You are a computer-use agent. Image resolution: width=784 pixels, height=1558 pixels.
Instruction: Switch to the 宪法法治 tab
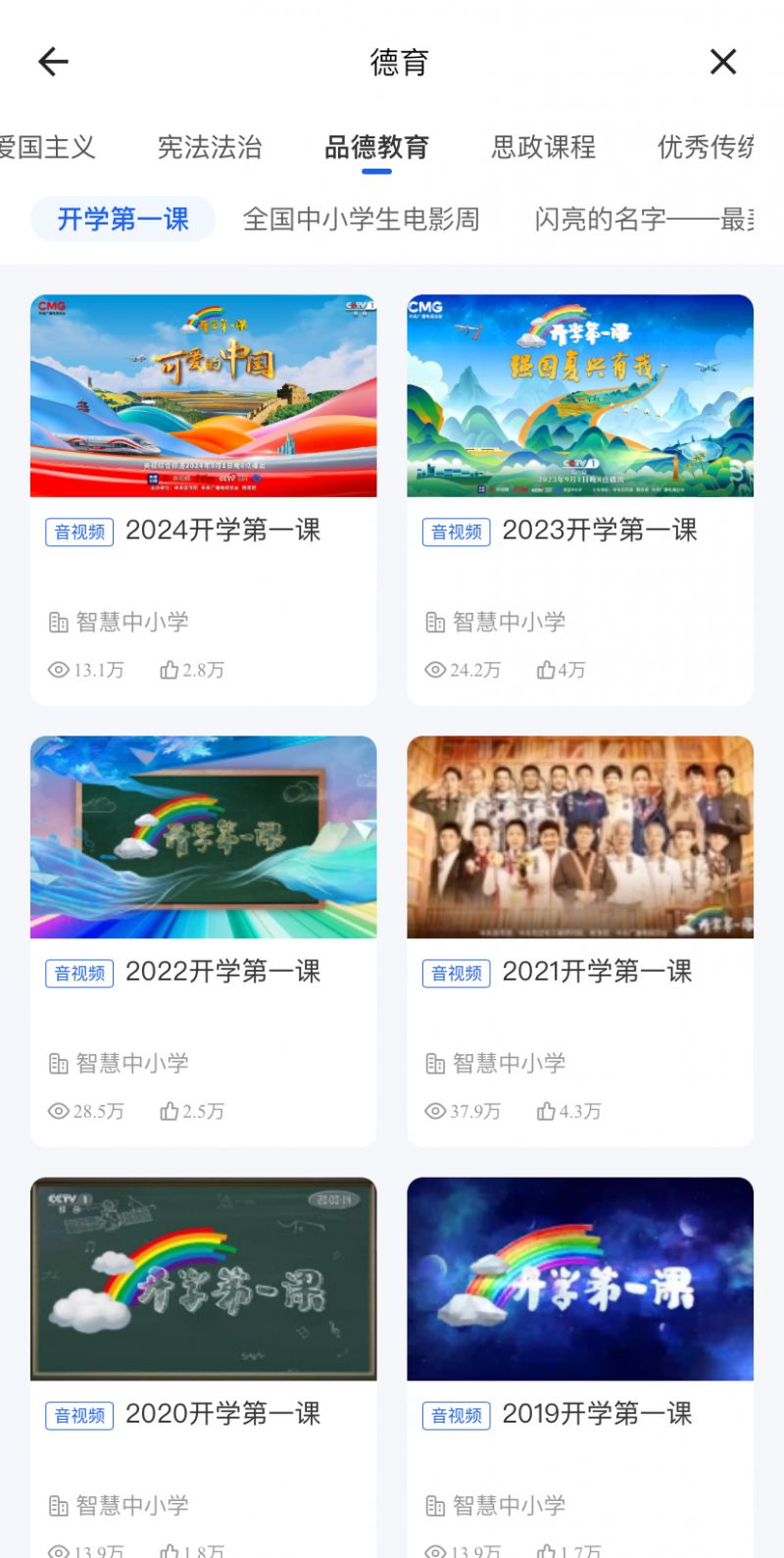click(210, 147)
